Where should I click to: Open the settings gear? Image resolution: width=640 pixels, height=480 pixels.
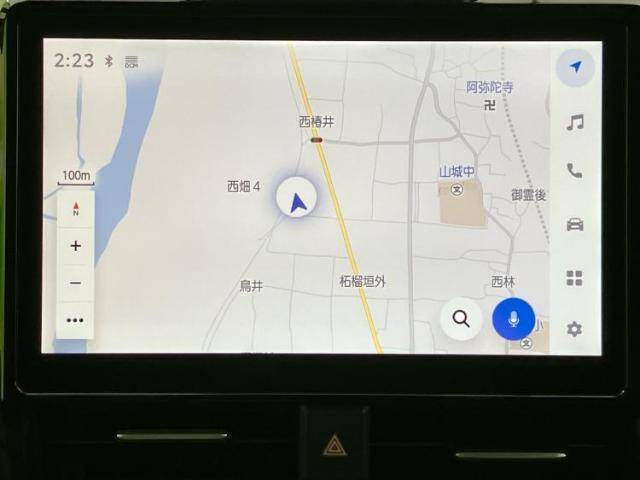click(574, 328)
